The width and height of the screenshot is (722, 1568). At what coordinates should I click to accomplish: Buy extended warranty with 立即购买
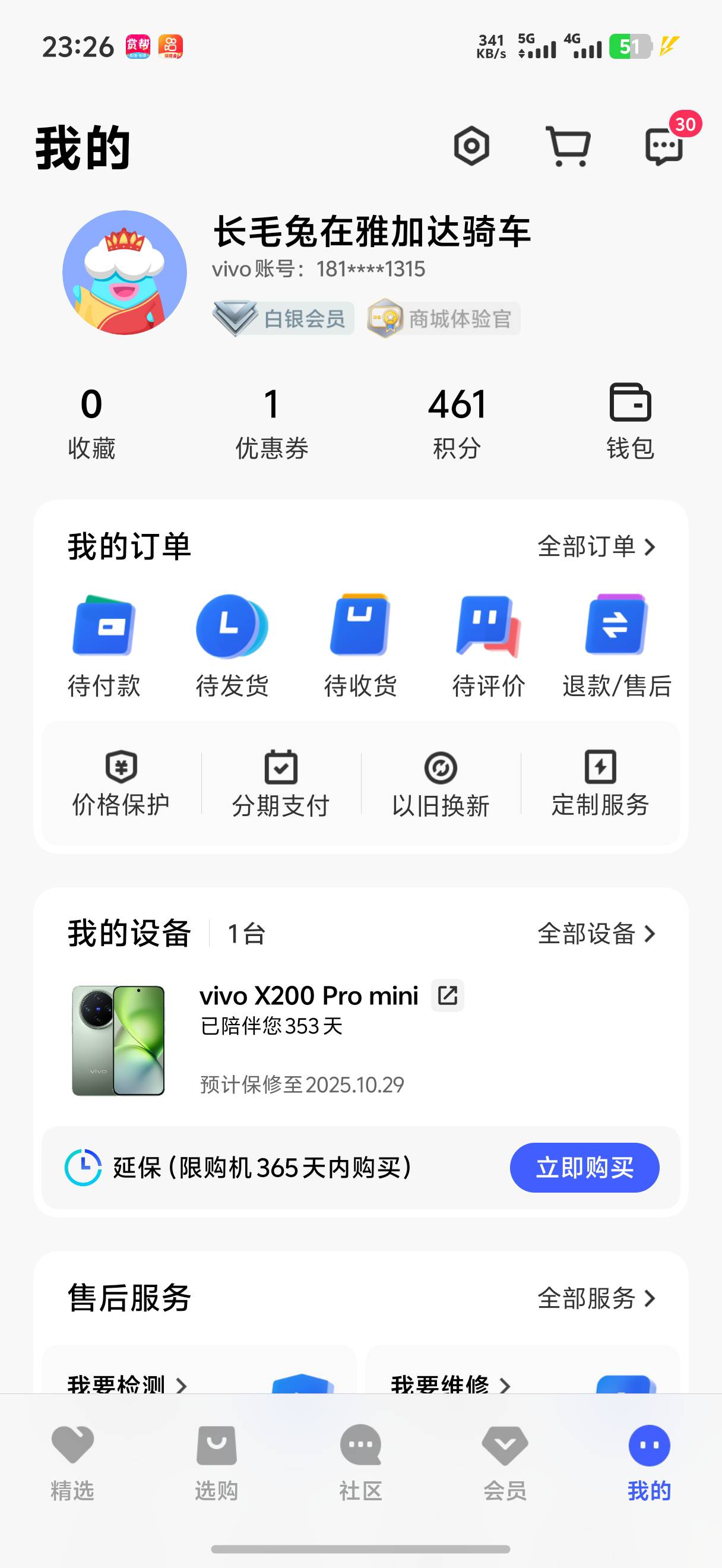pos(584,1168)
